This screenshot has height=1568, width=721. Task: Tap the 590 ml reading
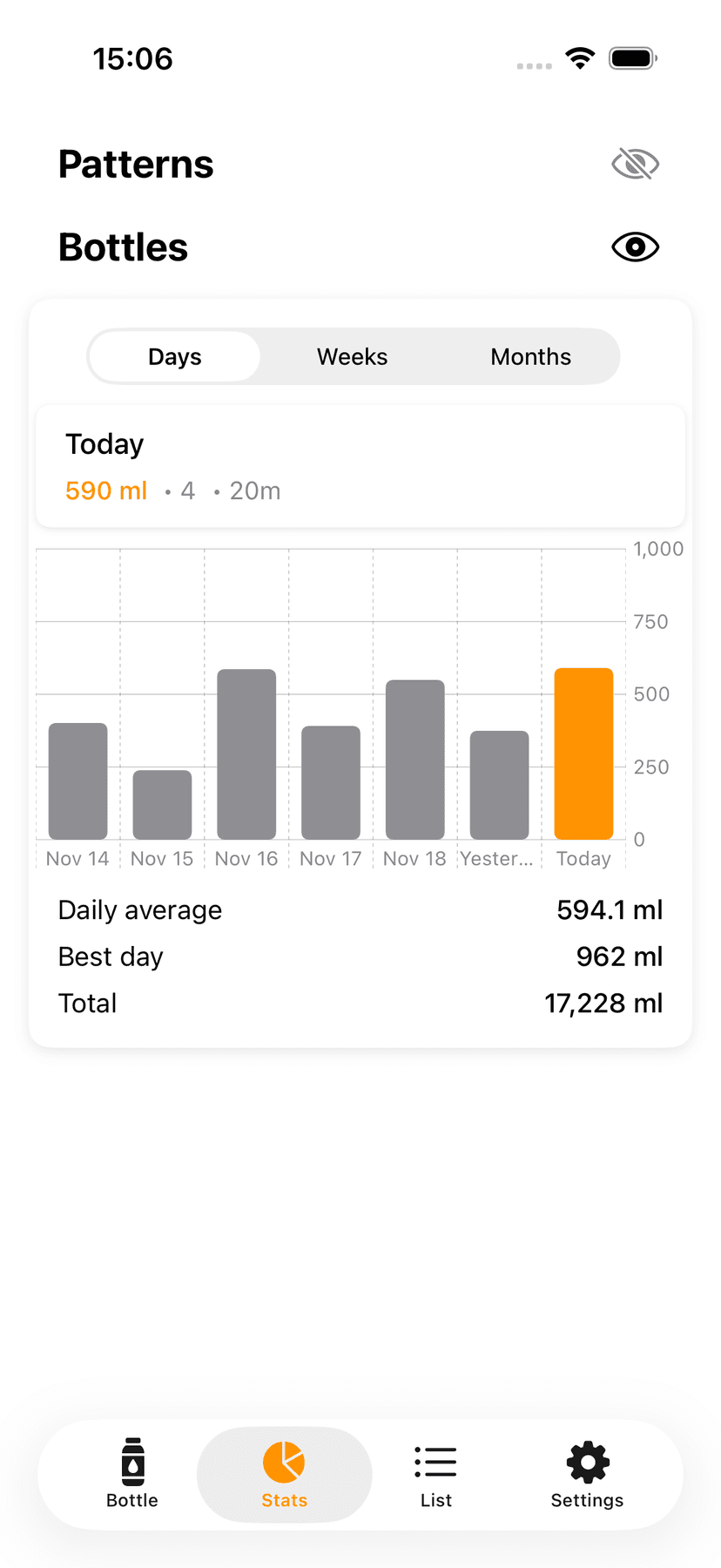tap(105, 490)
